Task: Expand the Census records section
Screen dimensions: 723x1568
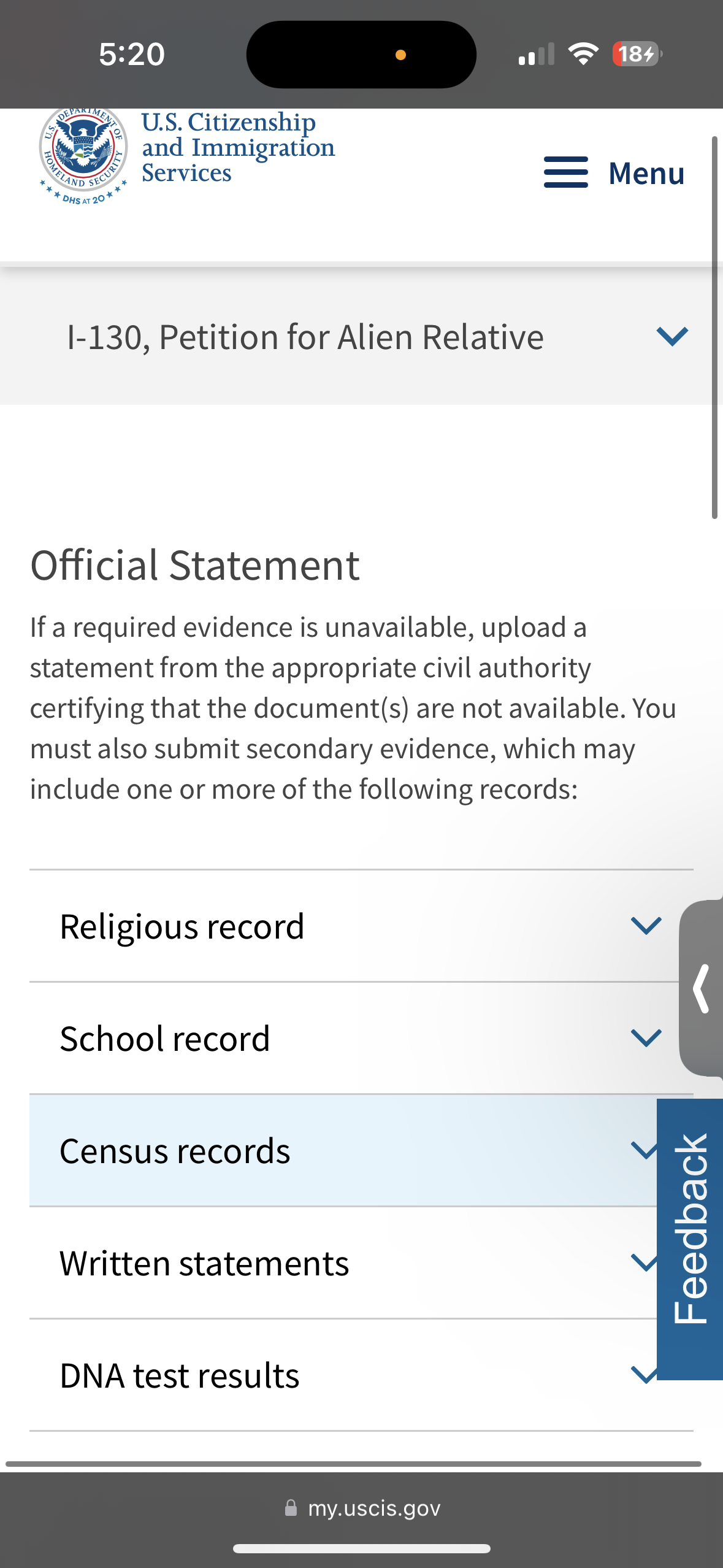Action: pos(343,1150)
